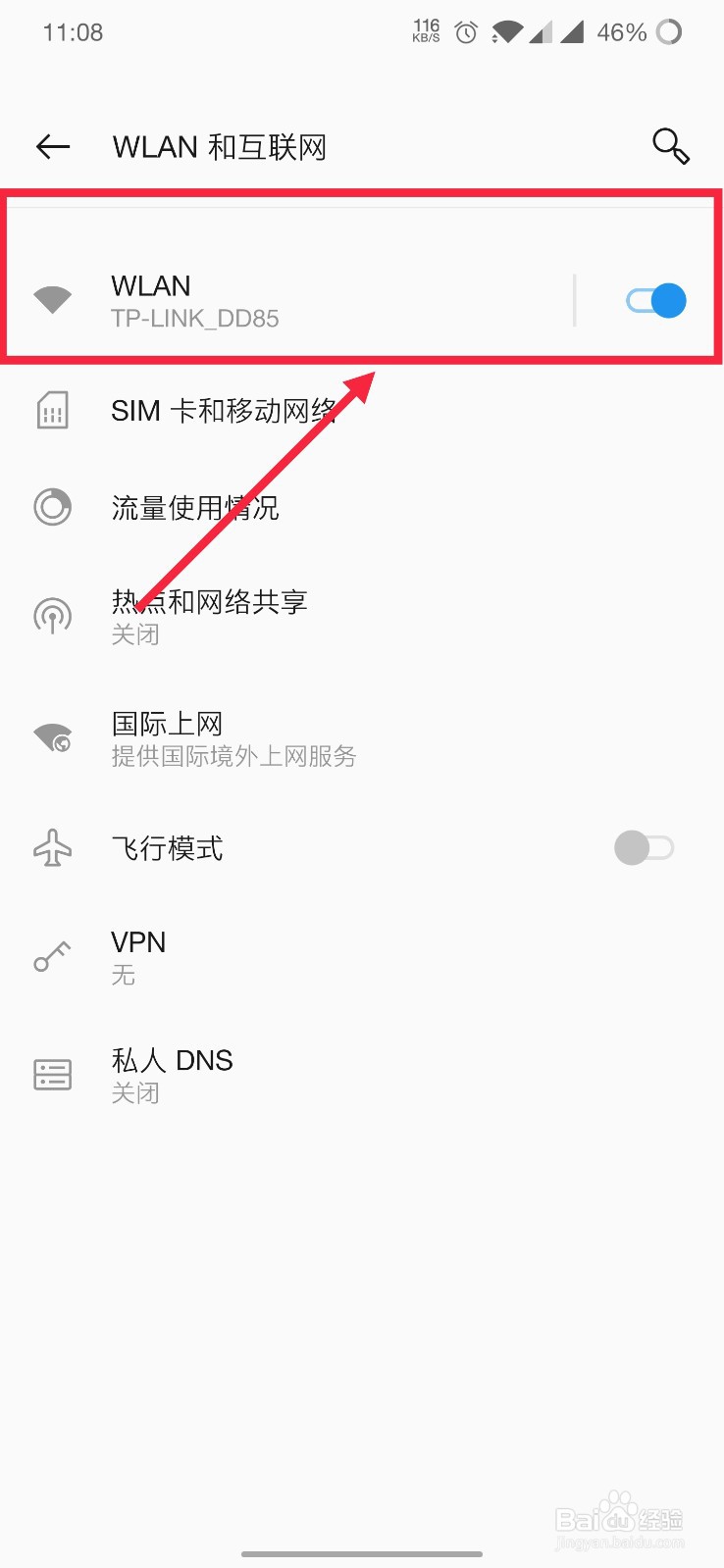Select the airplane mode icon
Viewport: 724px width, 1568px height.
pos(52,848)
